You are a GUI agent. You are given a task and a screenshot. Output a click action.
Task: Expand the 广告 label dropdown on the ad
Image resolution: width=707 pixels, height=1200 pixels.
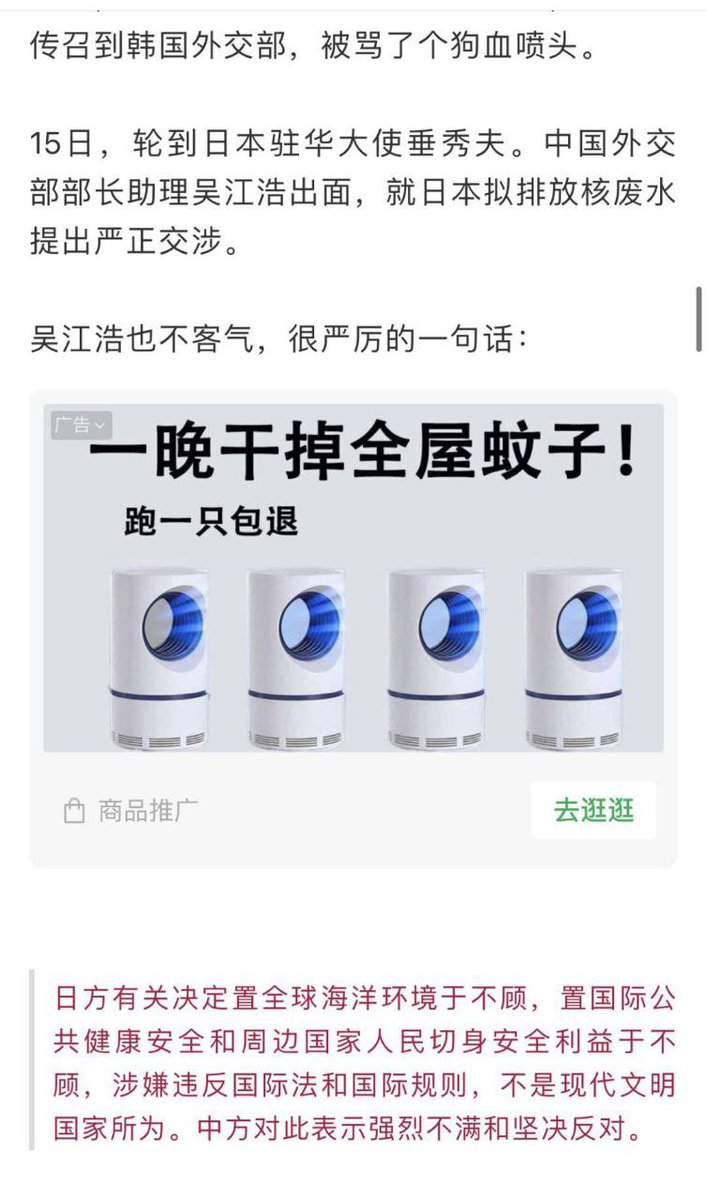(x=81, y=425)
